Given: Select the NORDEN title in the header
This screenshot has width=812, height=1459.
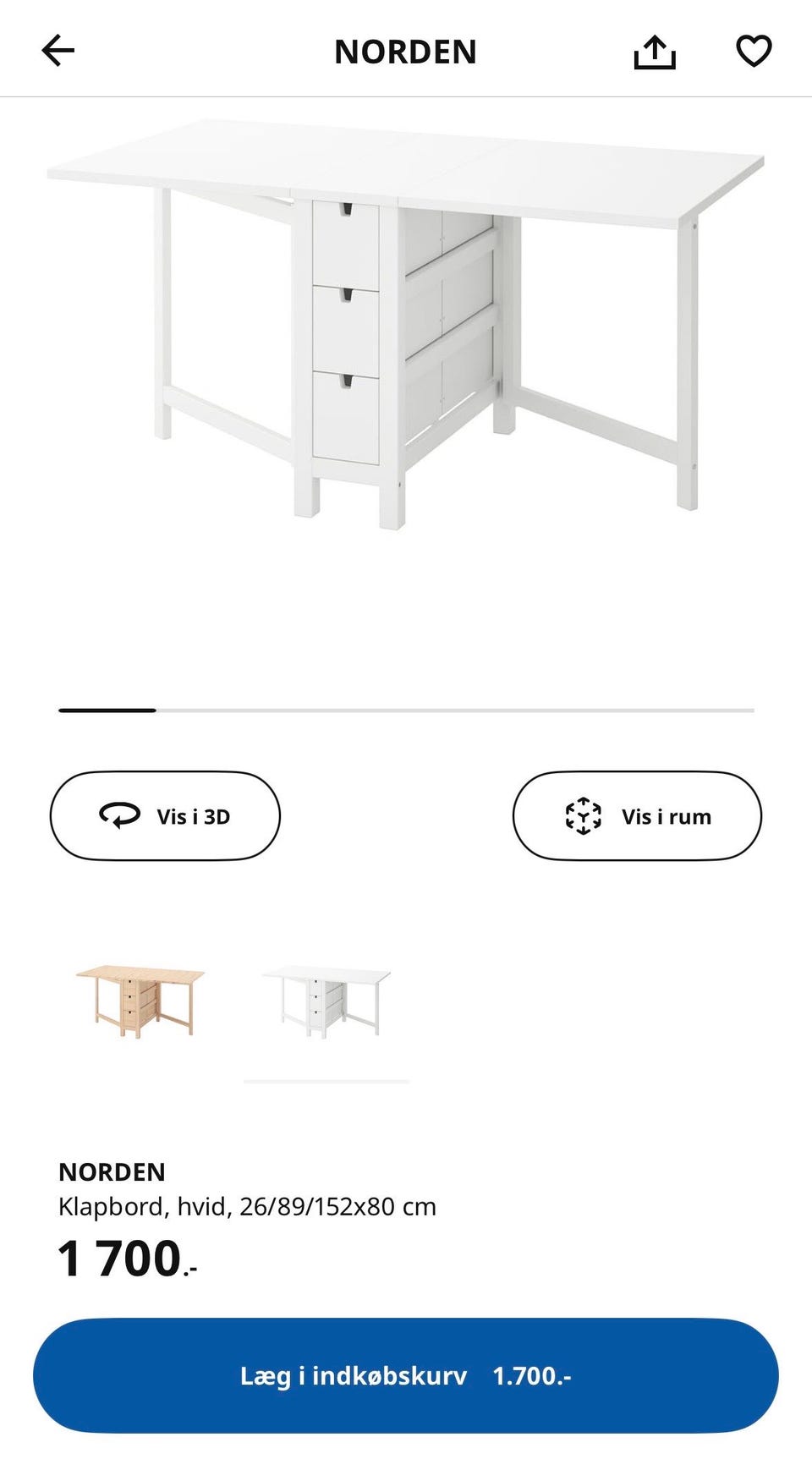Looking at the screenshot, I should tap(406, 51).
